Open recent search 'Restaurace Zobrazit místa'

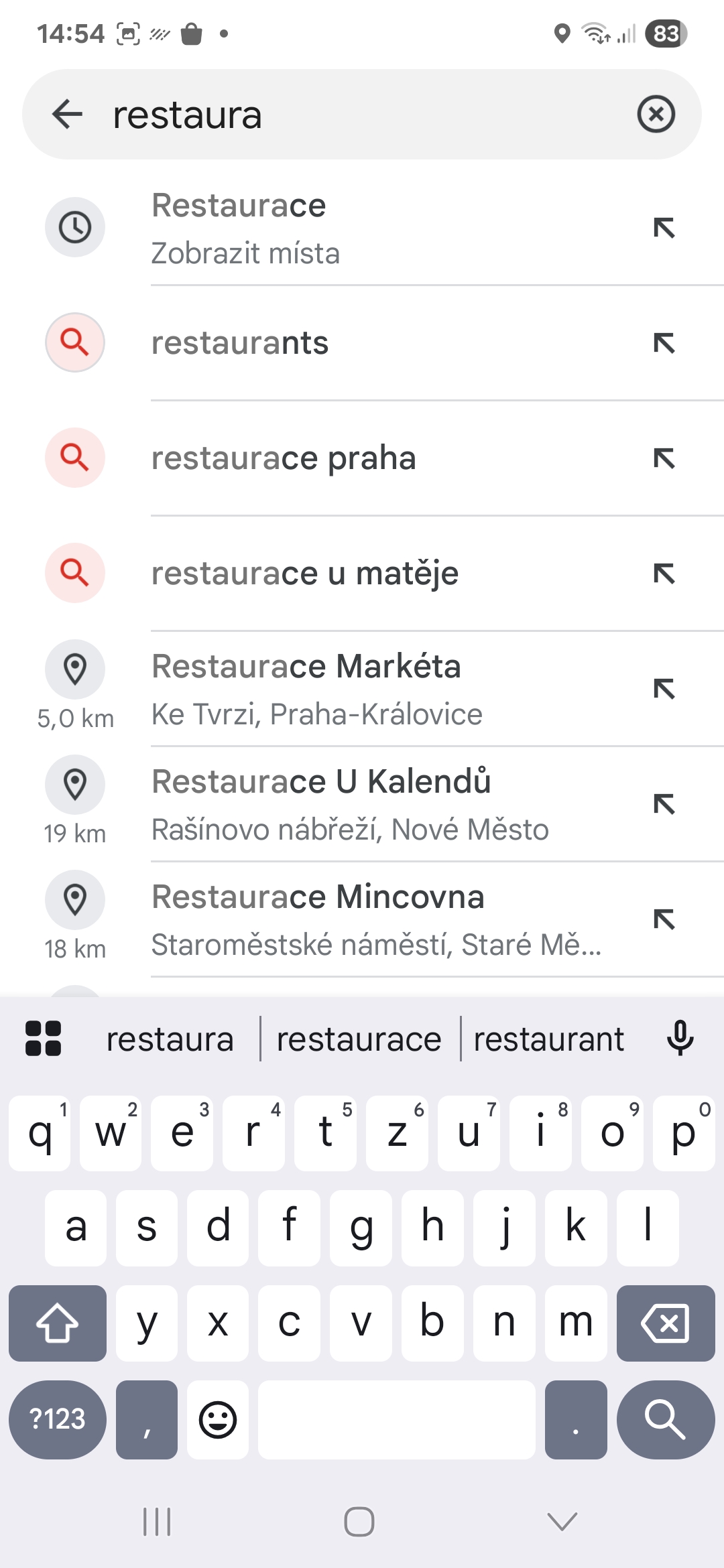[x=362, y=228]
